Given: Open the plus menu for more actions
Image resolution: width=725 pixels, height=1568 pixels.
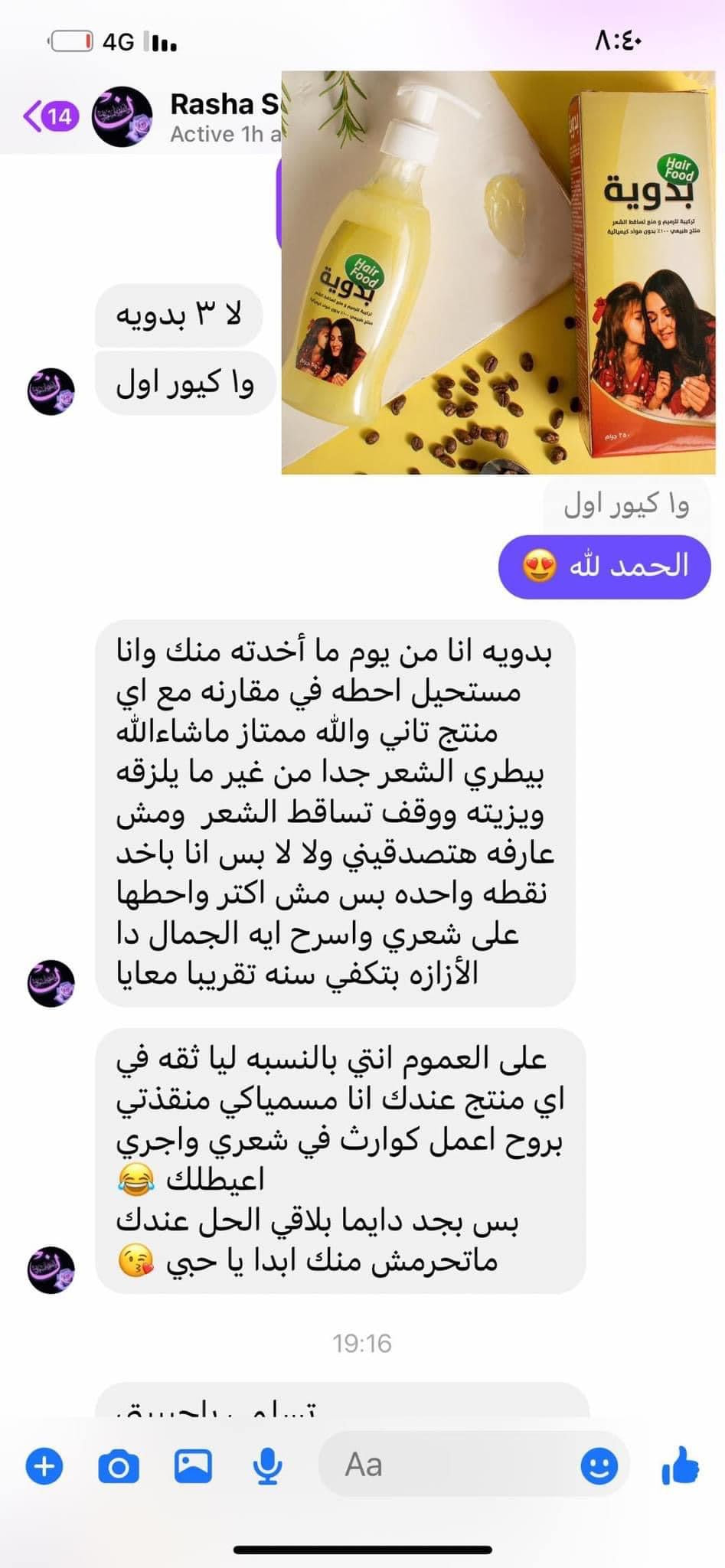Looking at the screenshot, I should click(x=44, y=1466).
